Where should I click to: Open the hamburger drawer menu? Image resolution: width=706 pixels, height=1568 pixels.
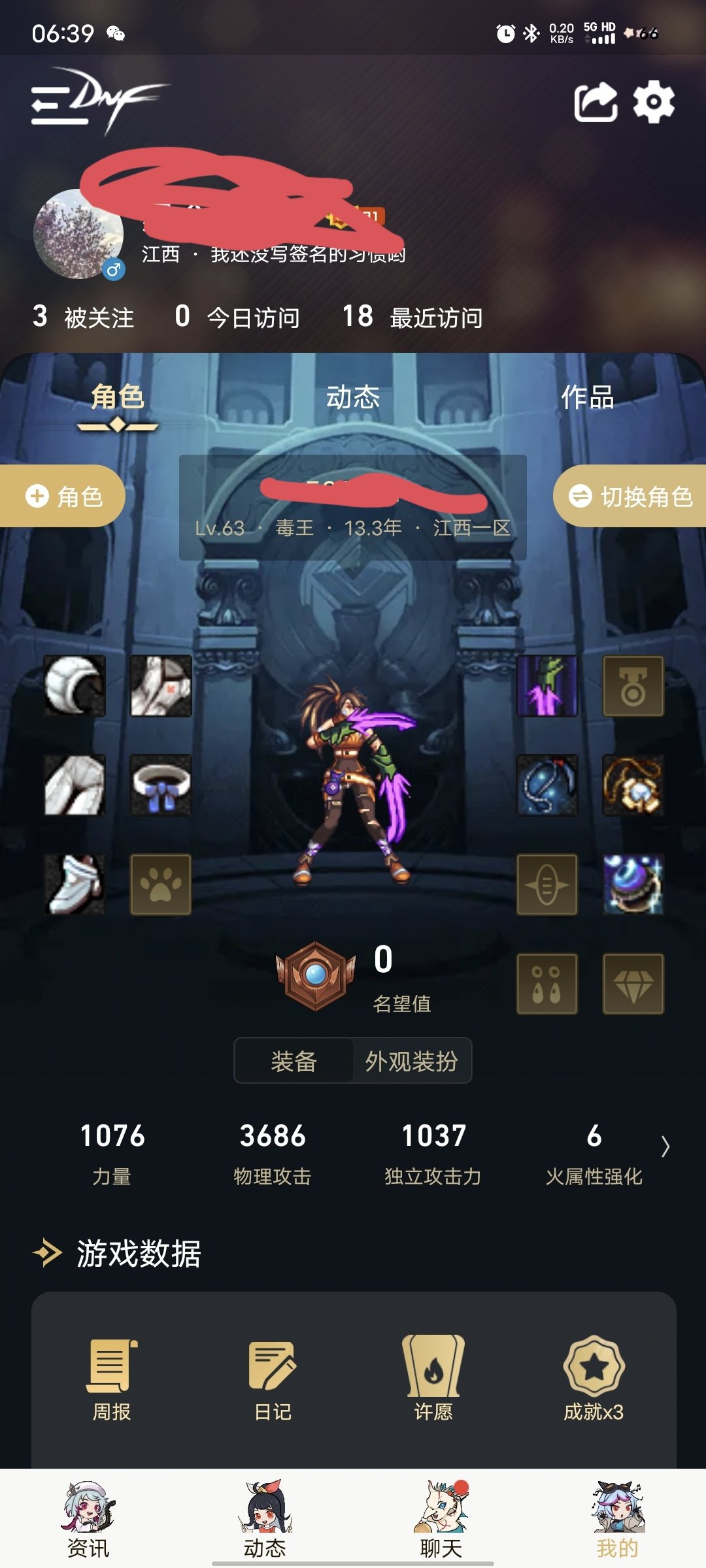[x=58, y=105]
